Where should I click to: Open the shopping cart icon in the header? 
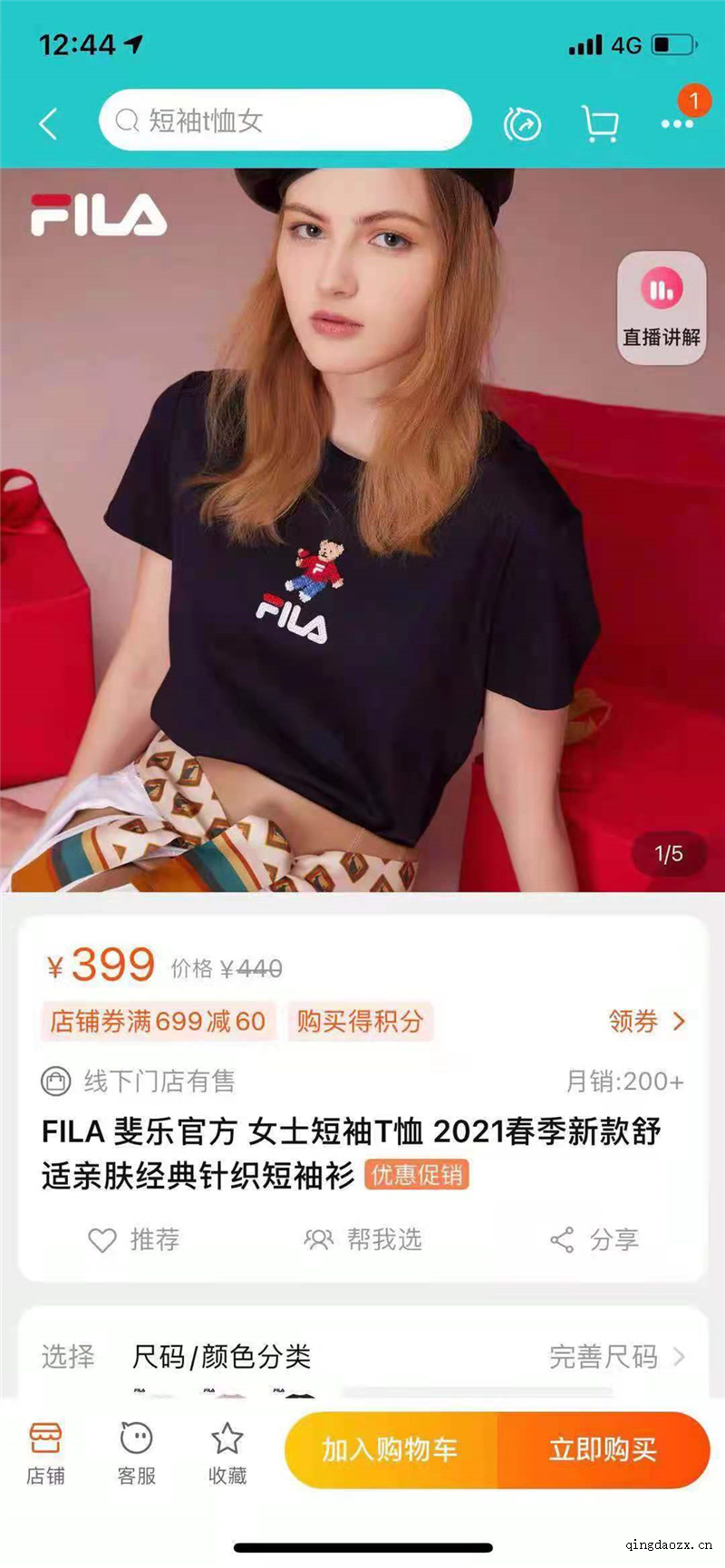(599, 124)
